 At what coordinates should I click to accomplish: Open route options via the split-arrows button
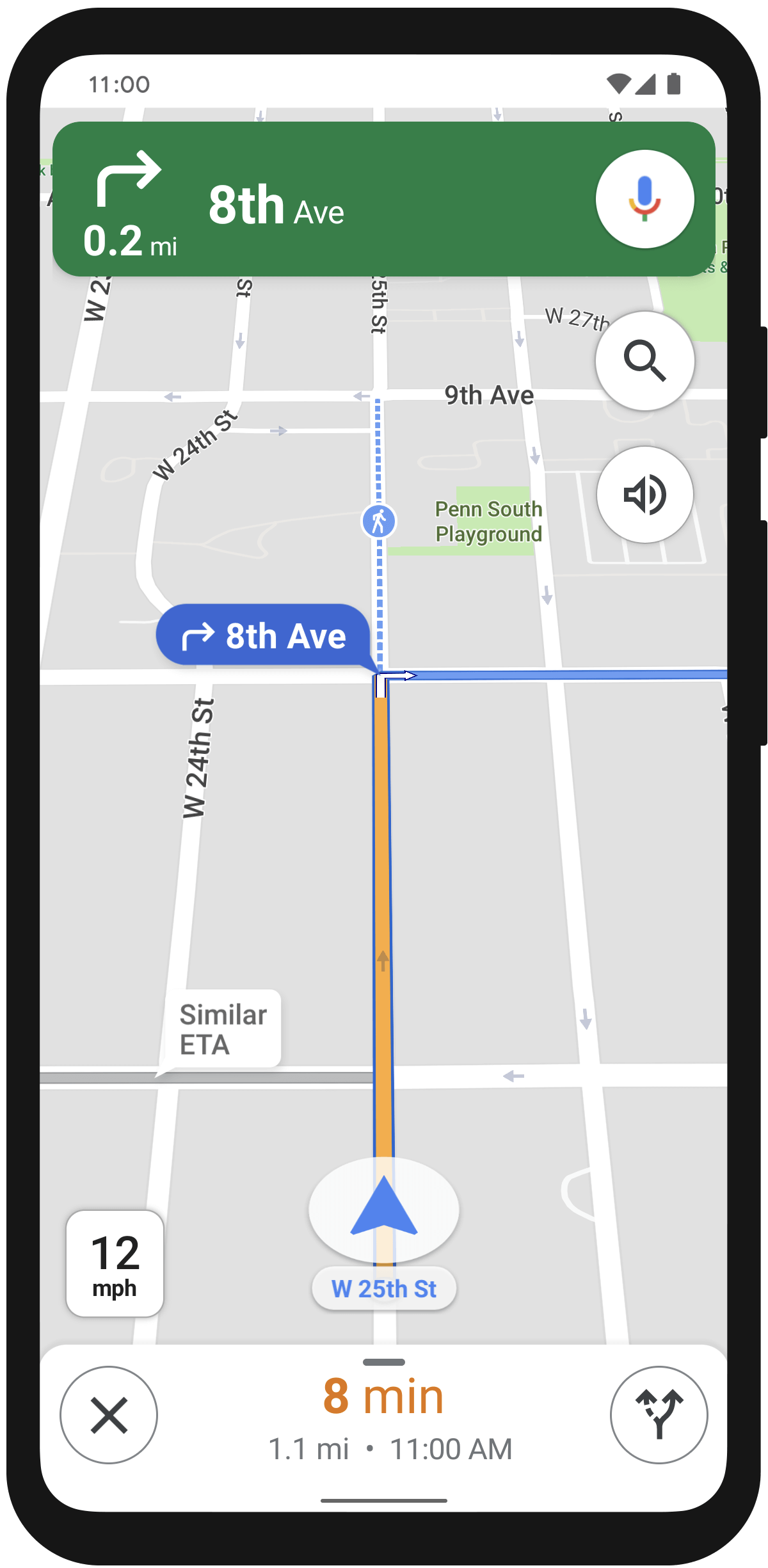pos(658,1416)
